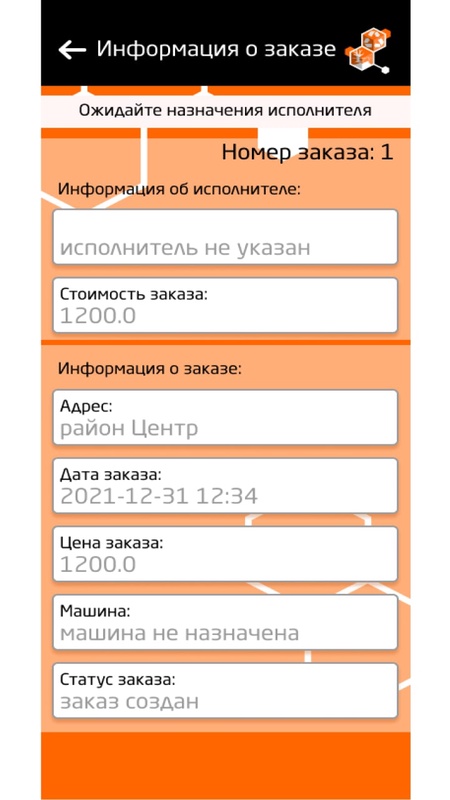Go back using the arrow in the header

click(x=72, y=50)
